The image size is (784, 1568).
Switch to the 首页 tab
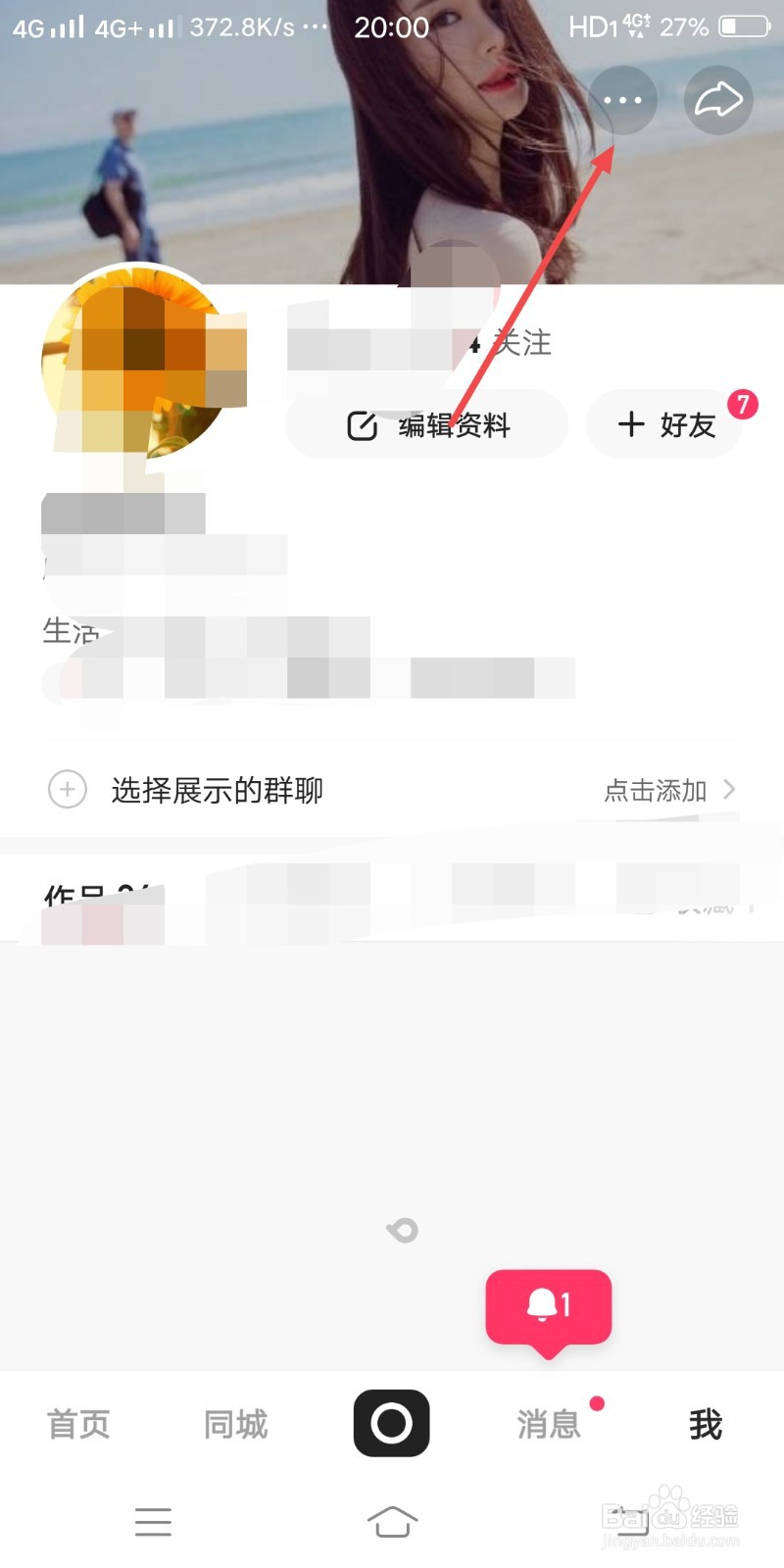(x=77, y=1423)
